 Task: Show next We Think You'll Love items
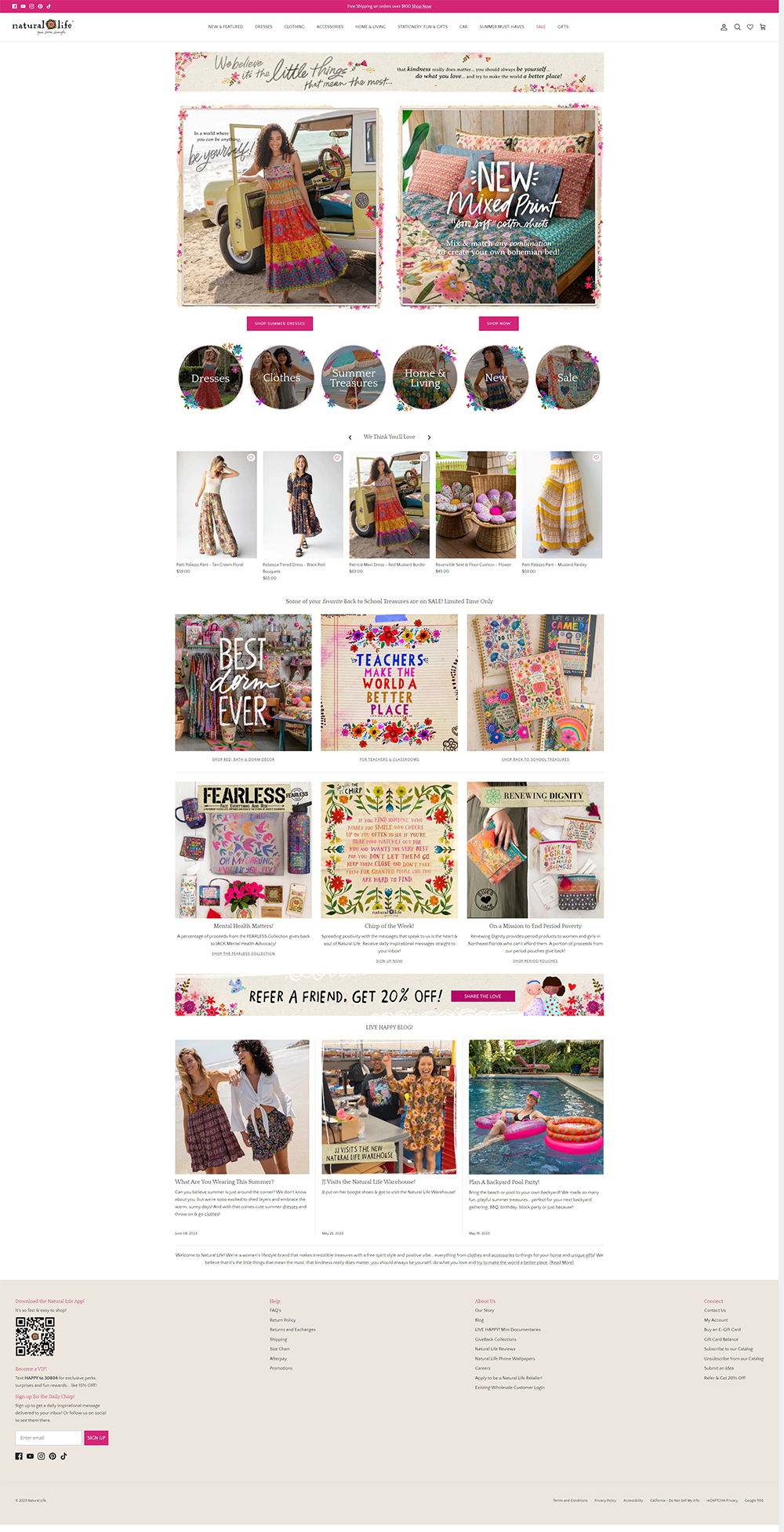point(429,437)
